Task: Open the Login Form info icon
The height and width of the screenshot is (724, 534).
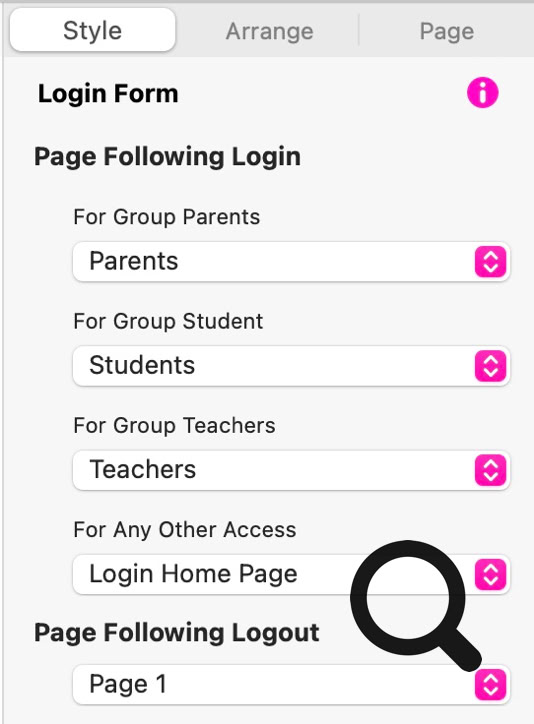Action: (x=482, y=93)
